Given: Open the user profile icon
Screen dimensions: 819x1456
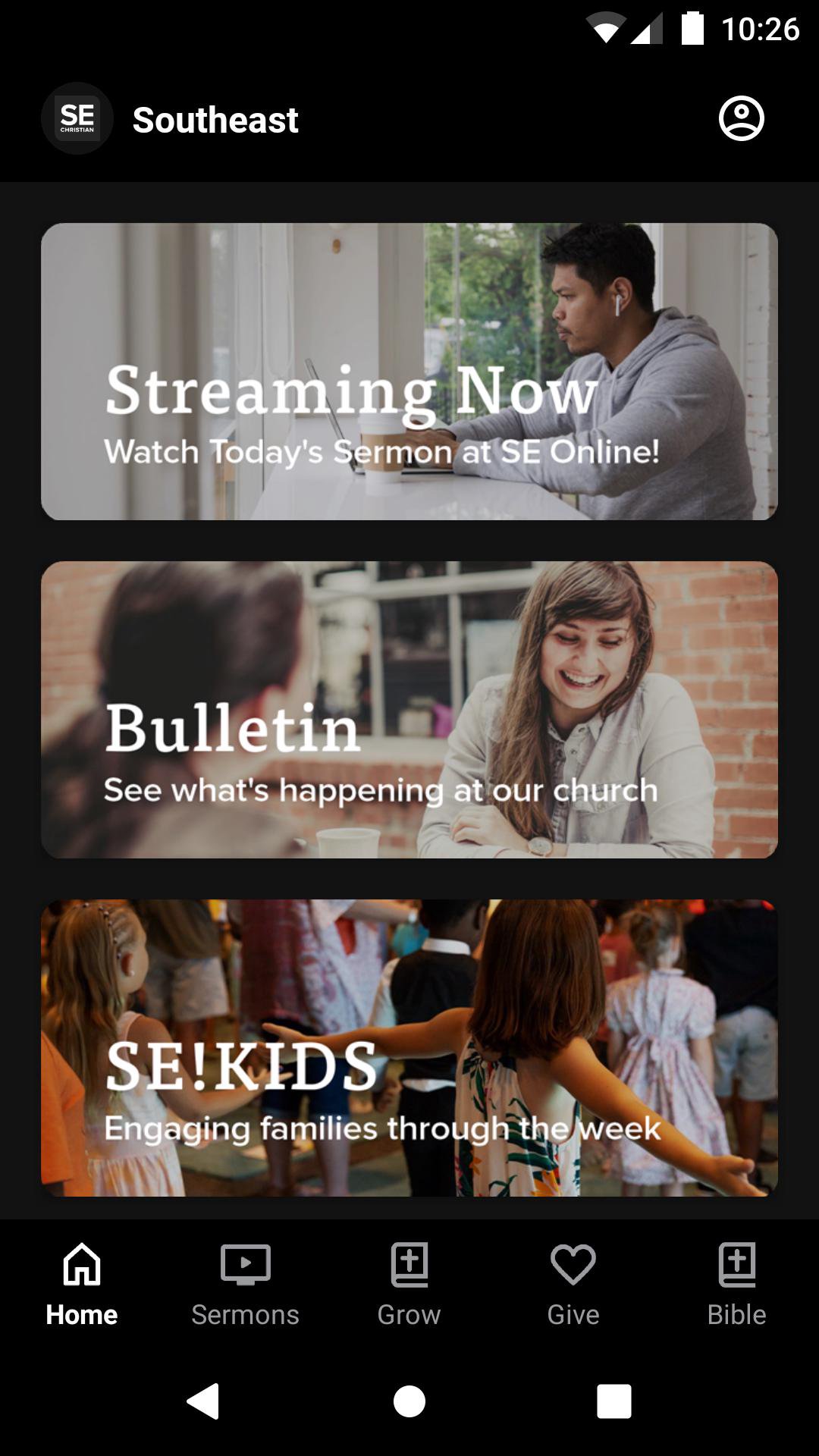Looking at the screenshot, I should click(741, 119).
